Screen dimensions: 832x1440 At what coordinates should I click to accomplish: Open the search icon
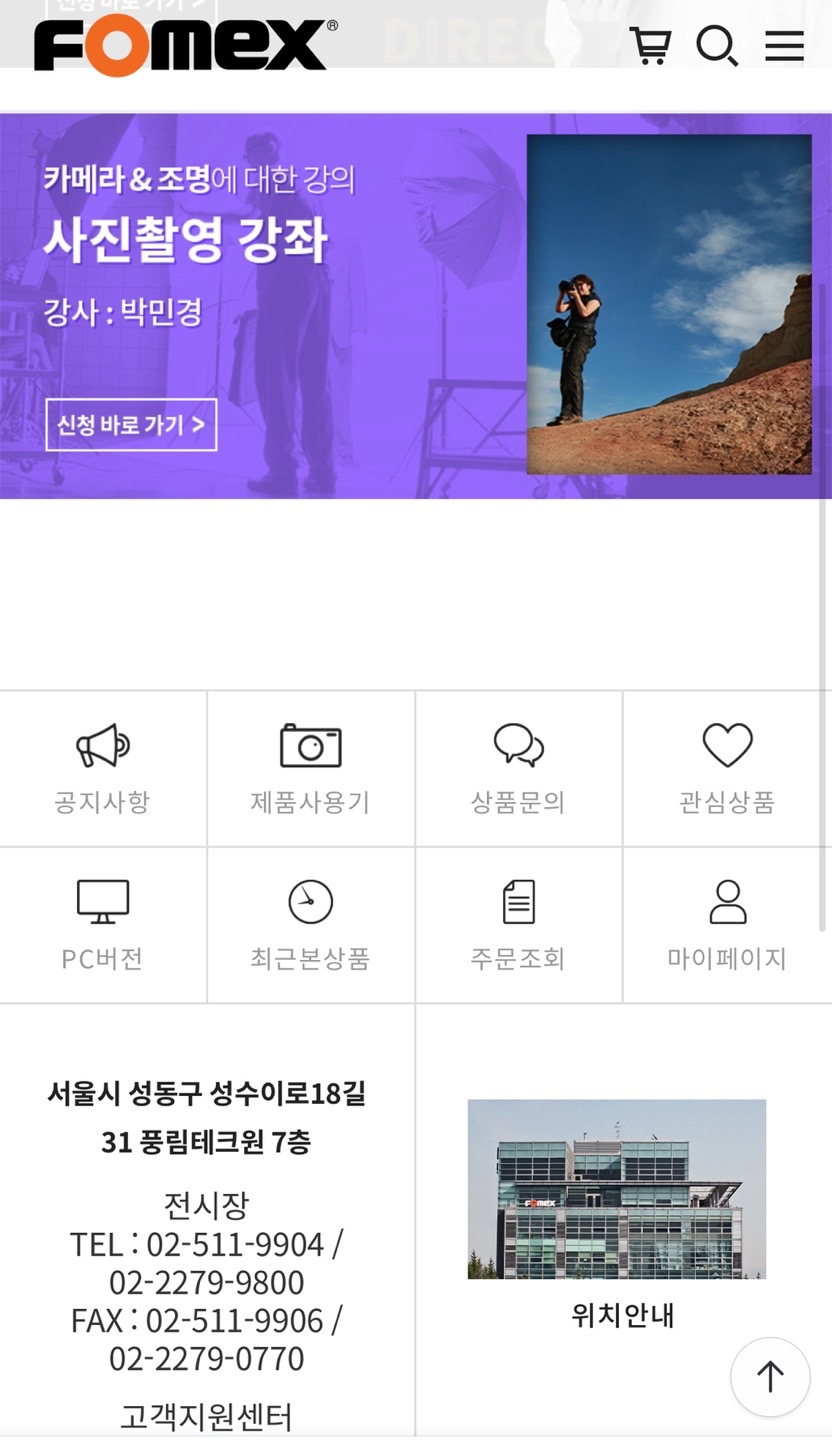pos(716,46)
